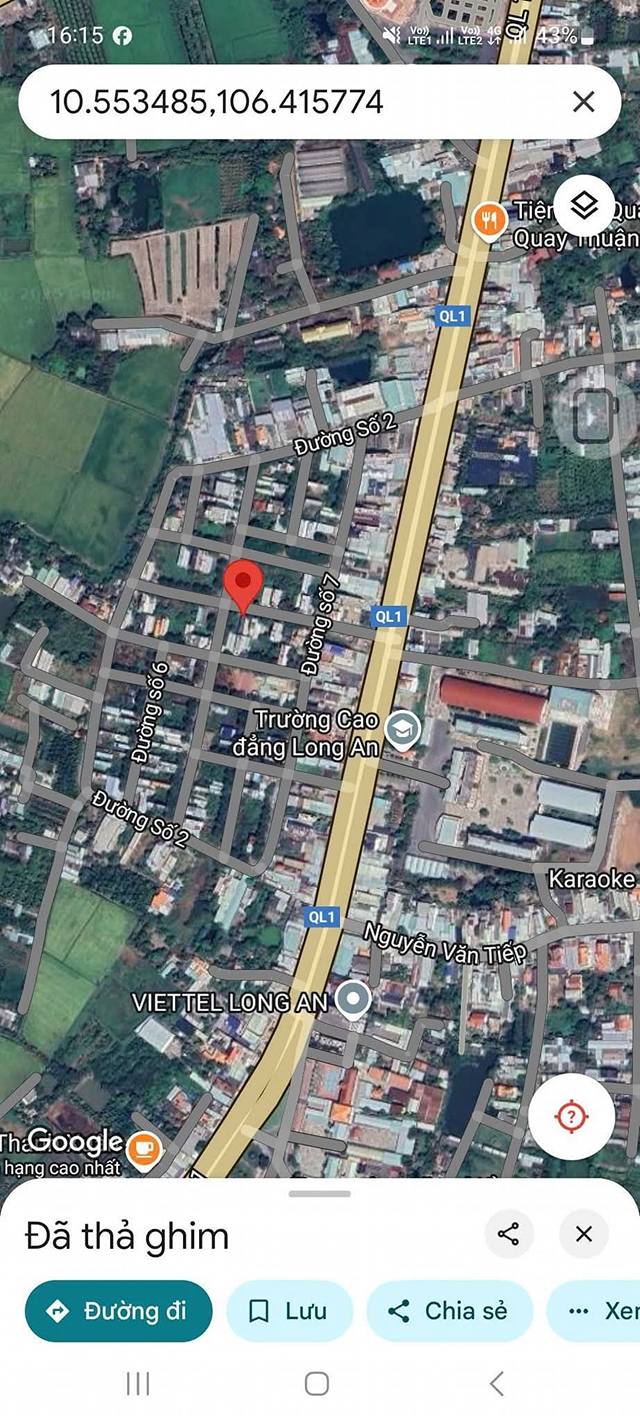The height and width of the screenshot is (1421, 640).
Task: Clear the search coordinates with the X
Action: click(x=583, y=102)
